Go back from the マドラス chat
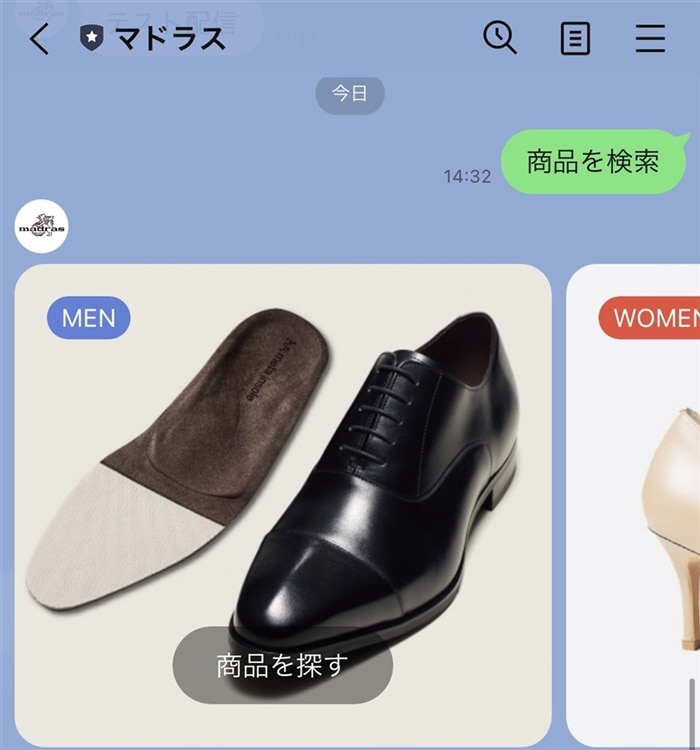The width and height of the screenshot is (700, 750). (39, 39)
